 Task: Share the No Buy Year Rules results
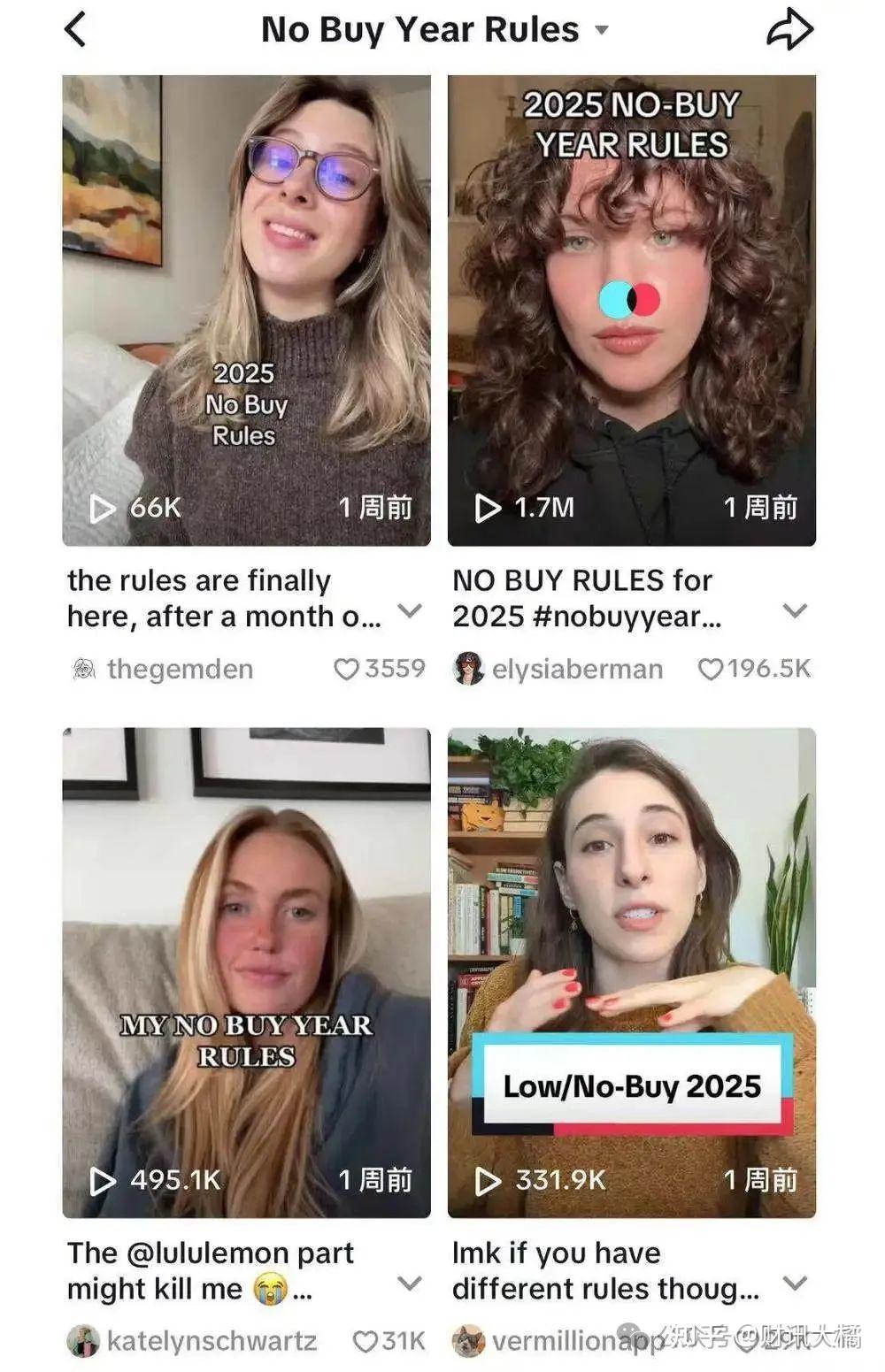pos(789,29)
